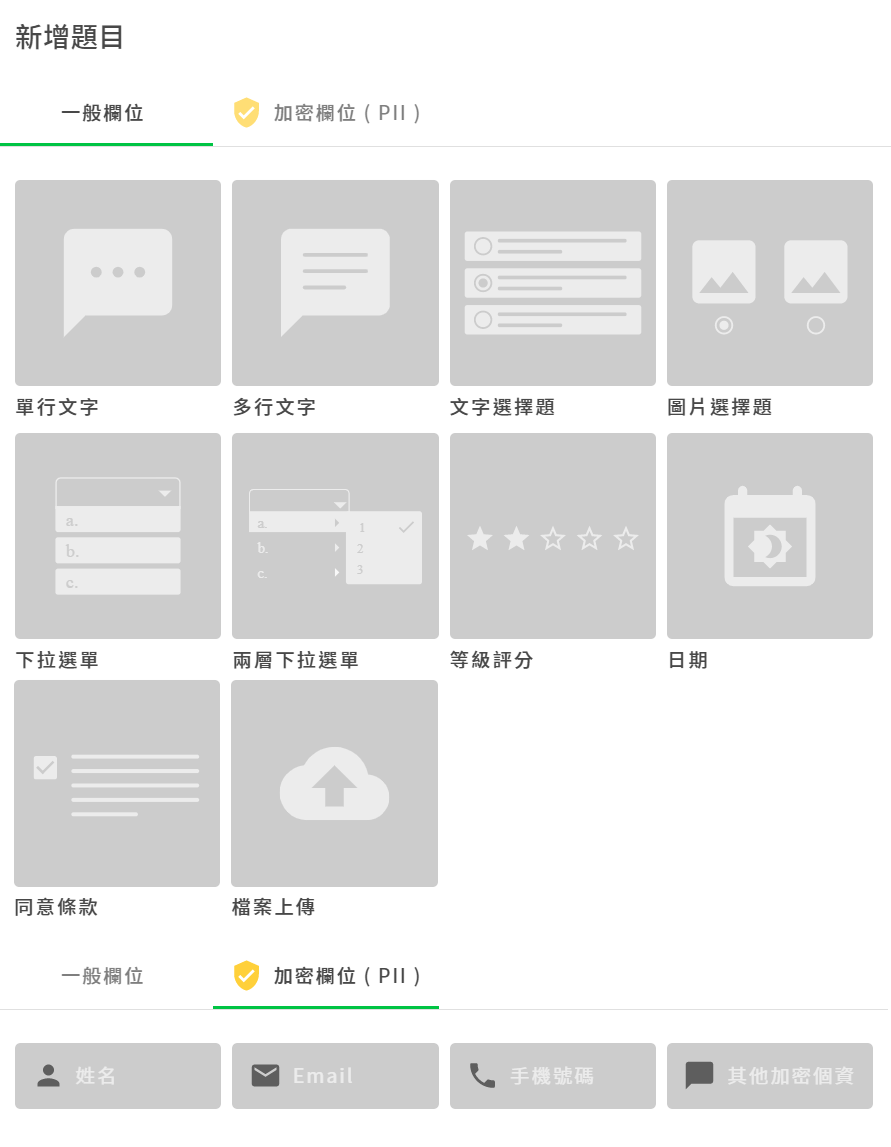Viewport: 891px width, 1147px height.
Task: Tap the 手機號碼 encrypted field button
Action: (553, 1076)
